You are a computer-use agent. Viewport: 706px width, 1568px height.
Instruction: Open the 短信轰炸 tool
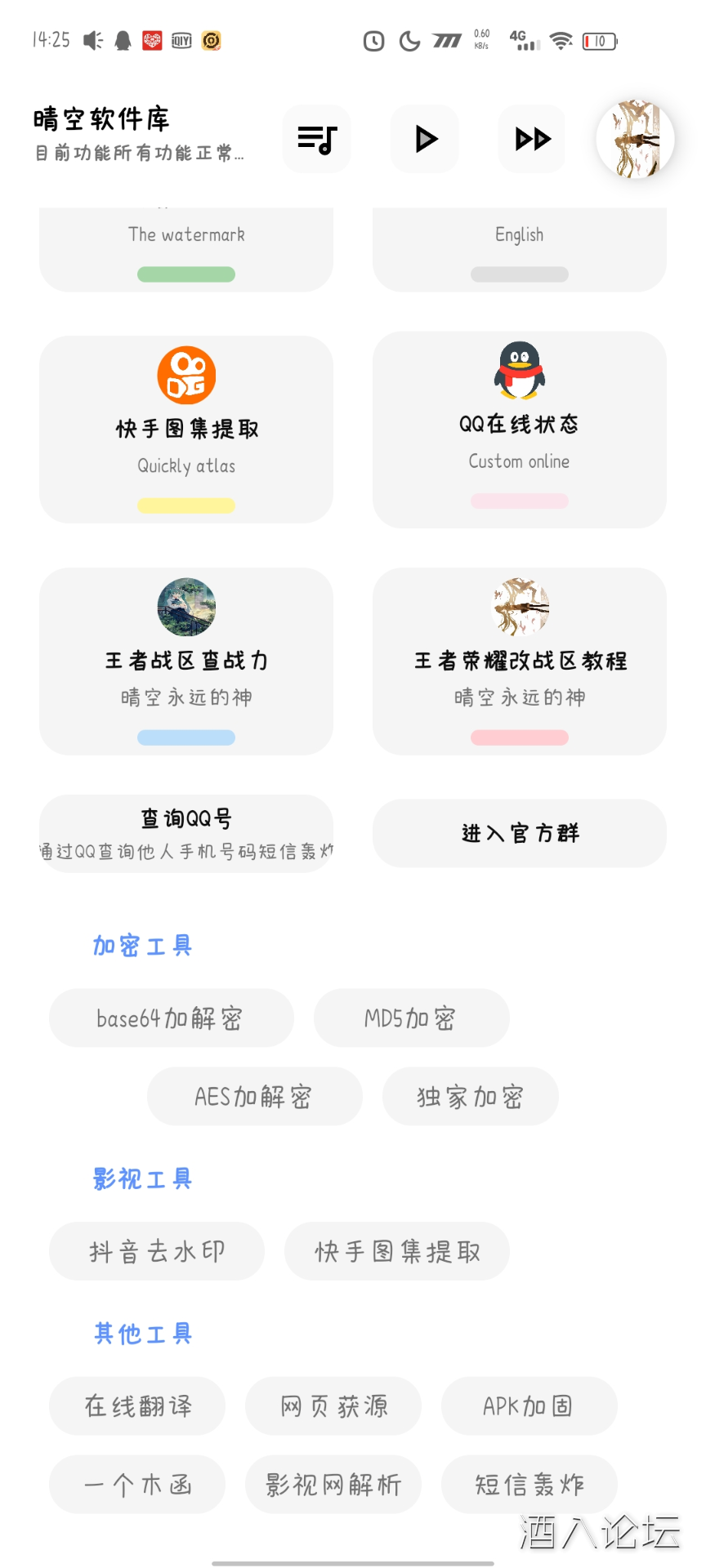(529, 1485)
